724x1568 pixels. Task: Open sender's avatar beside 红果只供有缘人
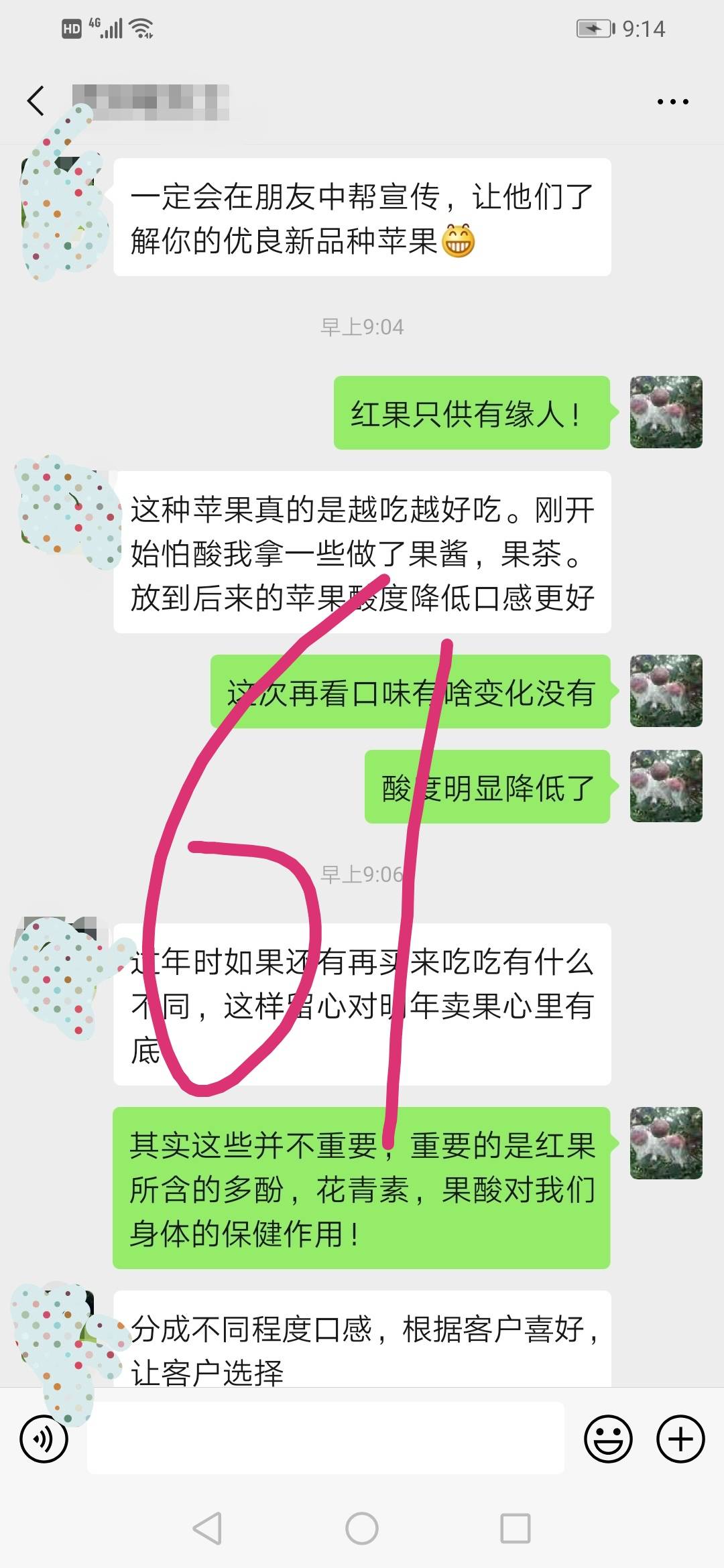pos(666,412)
